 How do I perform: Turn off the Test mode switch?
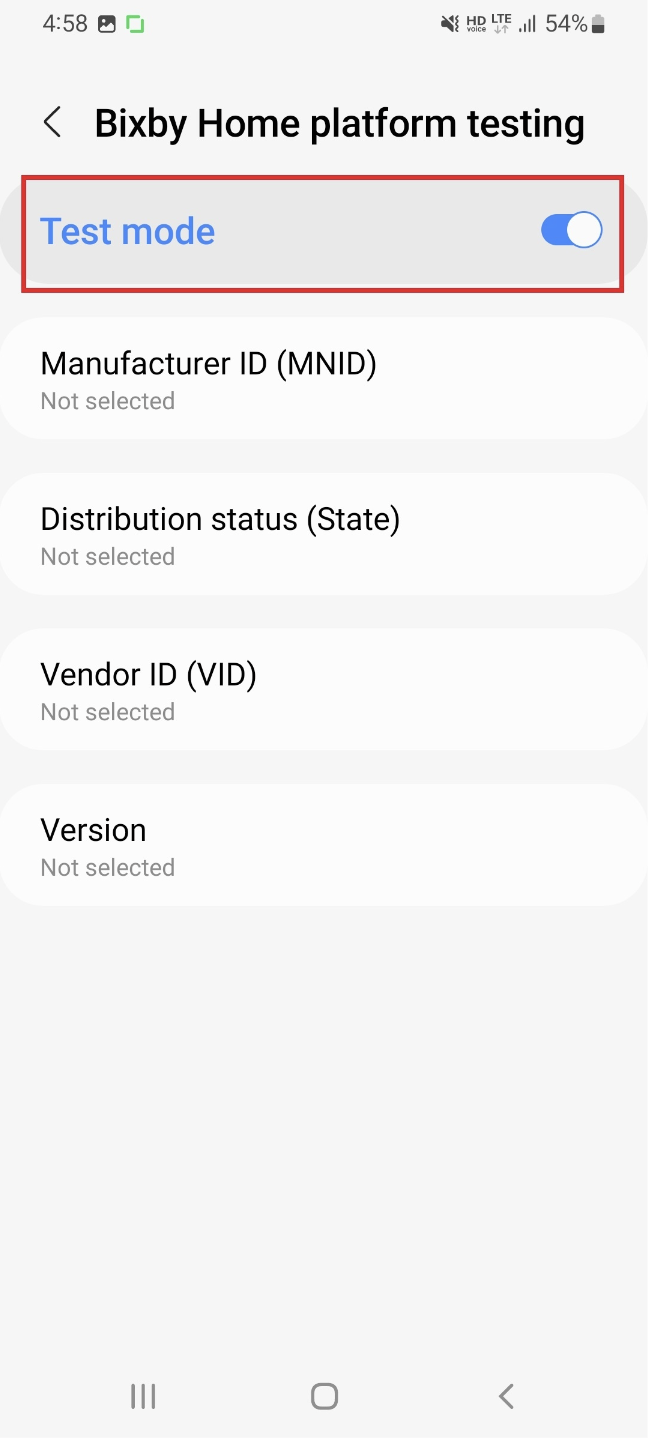point(571,230)
